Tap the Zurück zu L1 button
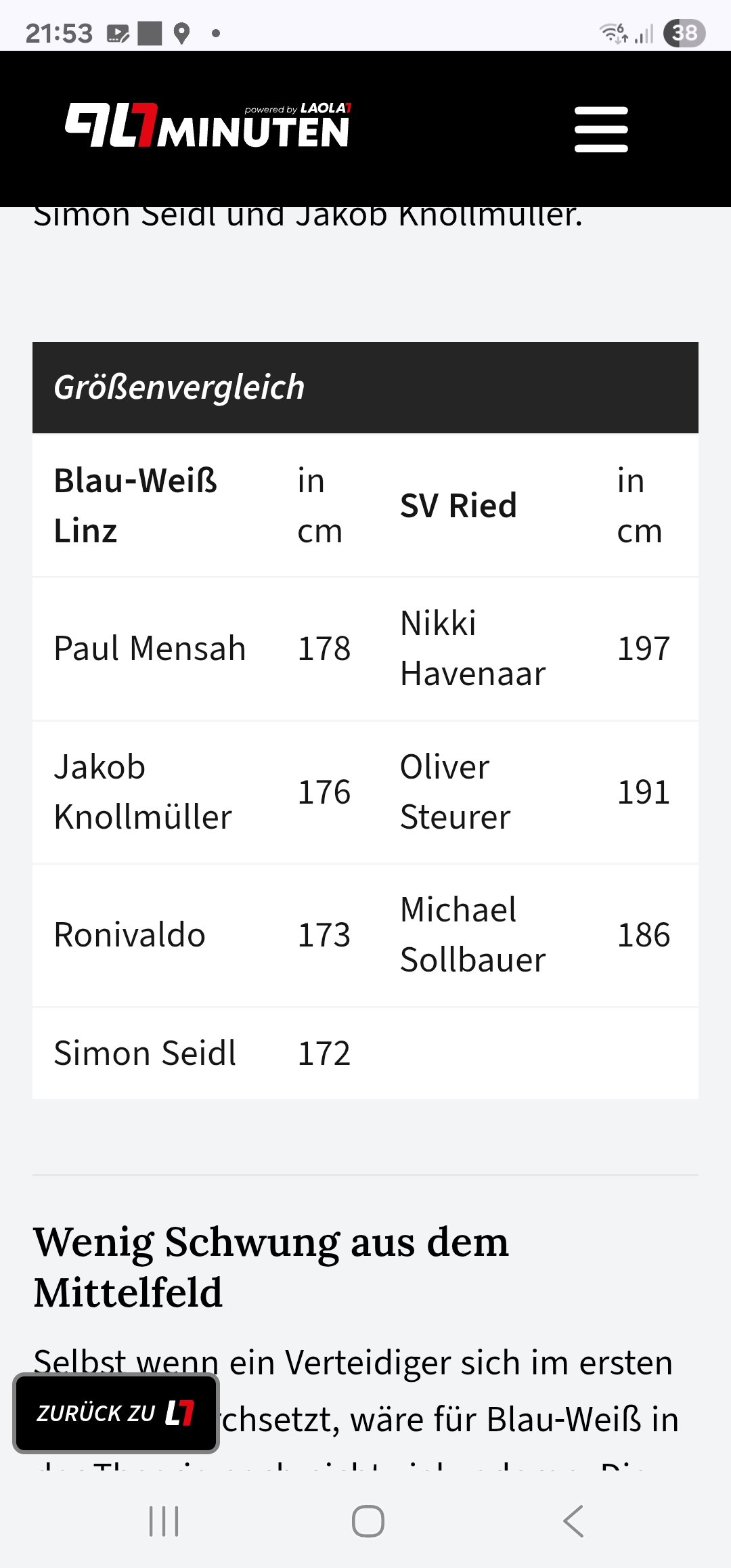 [116, 1413]
